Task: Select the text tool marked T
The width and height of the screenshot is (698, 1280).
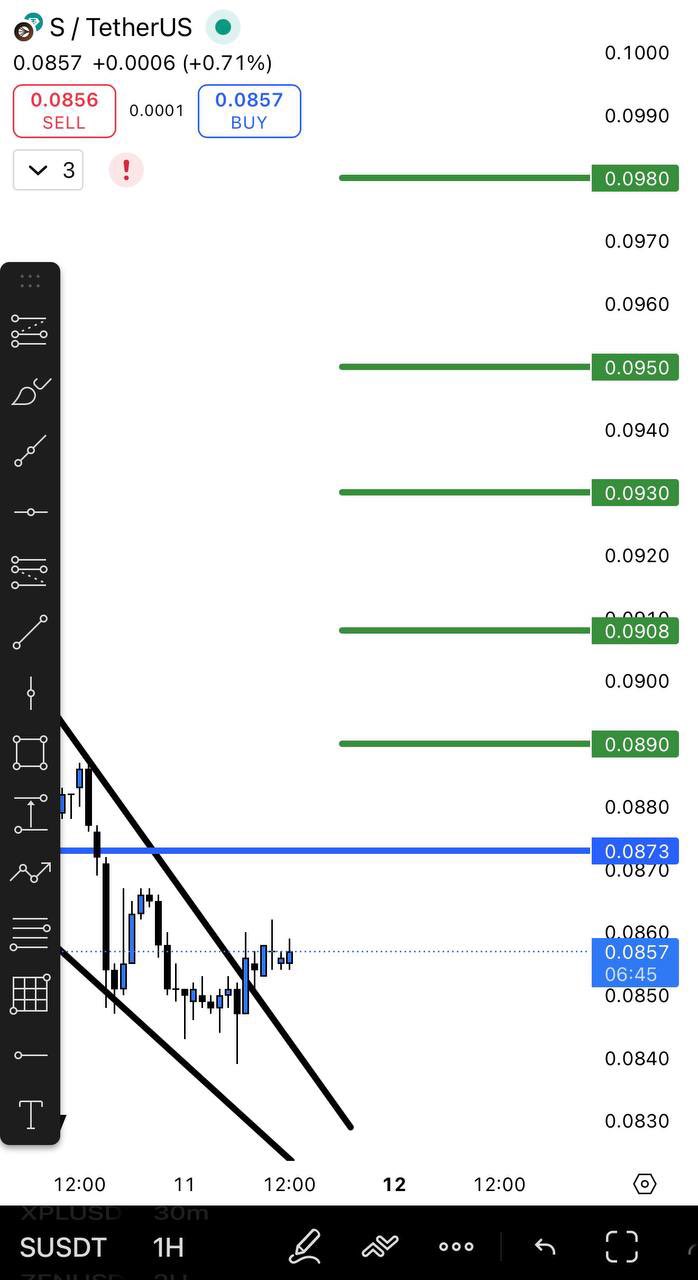Action: (x=30, y=1114)
